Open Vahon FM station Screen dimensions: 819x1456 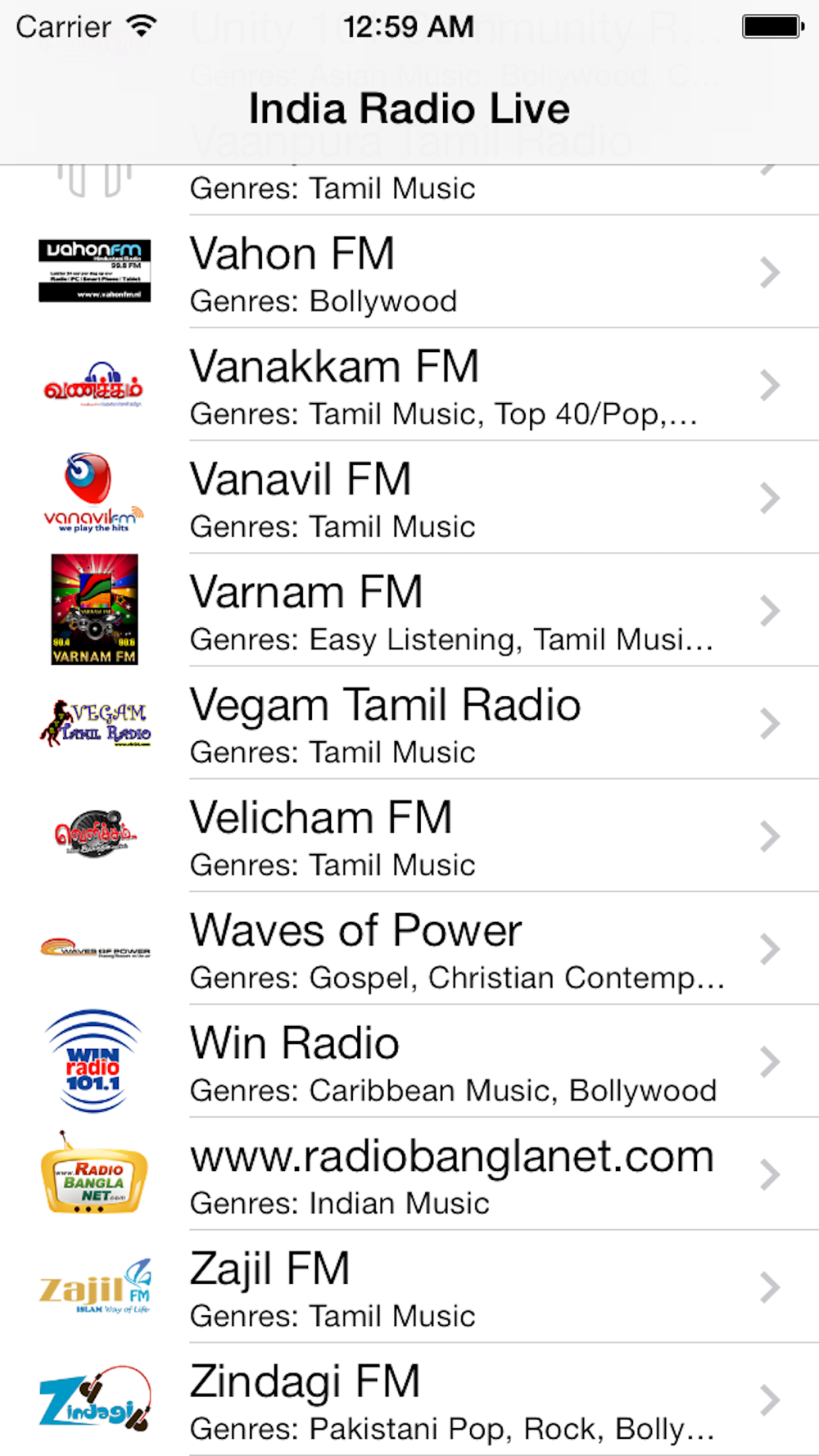(409, 273)
